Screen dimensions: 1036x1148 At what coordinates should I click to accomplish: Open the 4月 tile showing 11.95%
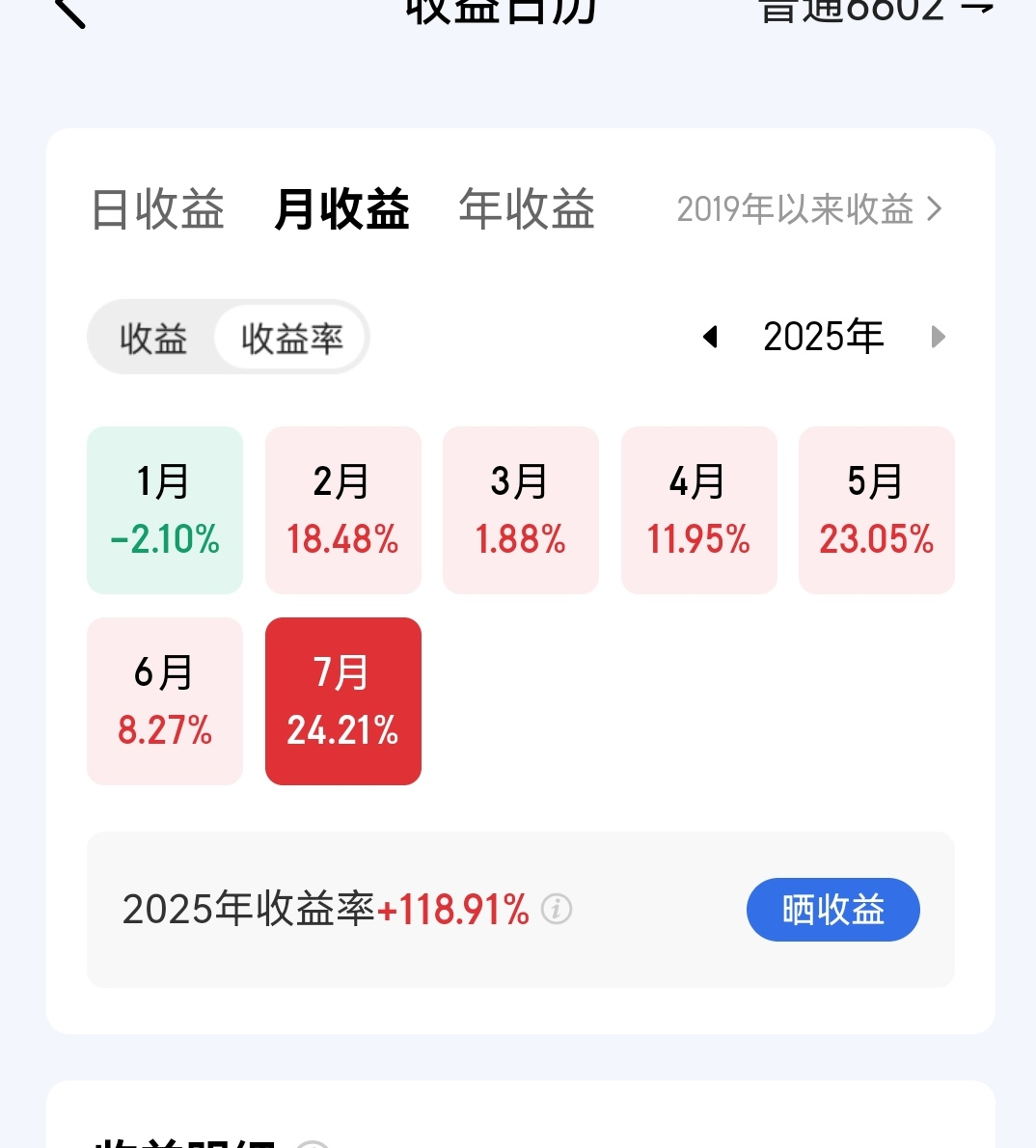tap(698, 510)
